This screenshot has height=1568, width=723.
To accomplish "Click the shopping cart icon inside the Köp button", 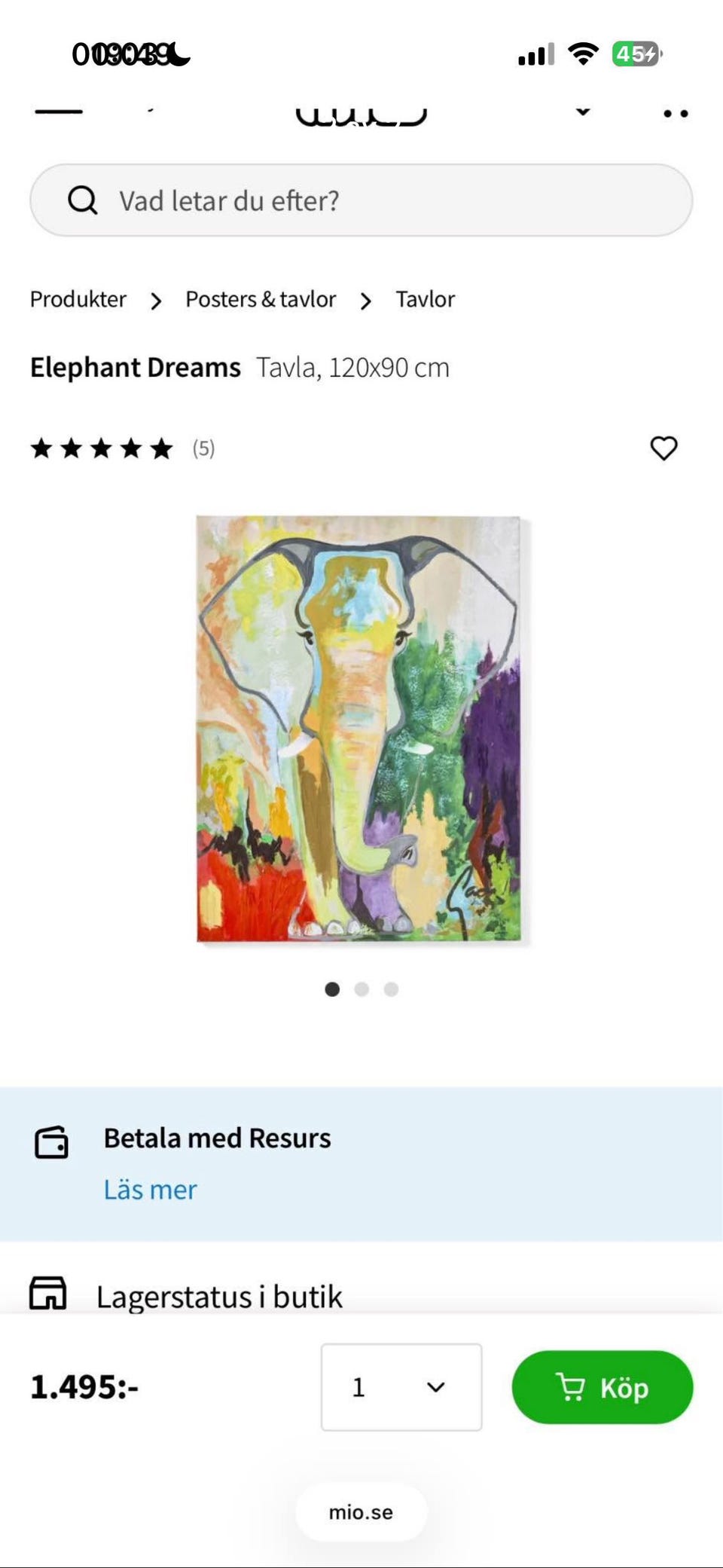I will point(573,1386).
